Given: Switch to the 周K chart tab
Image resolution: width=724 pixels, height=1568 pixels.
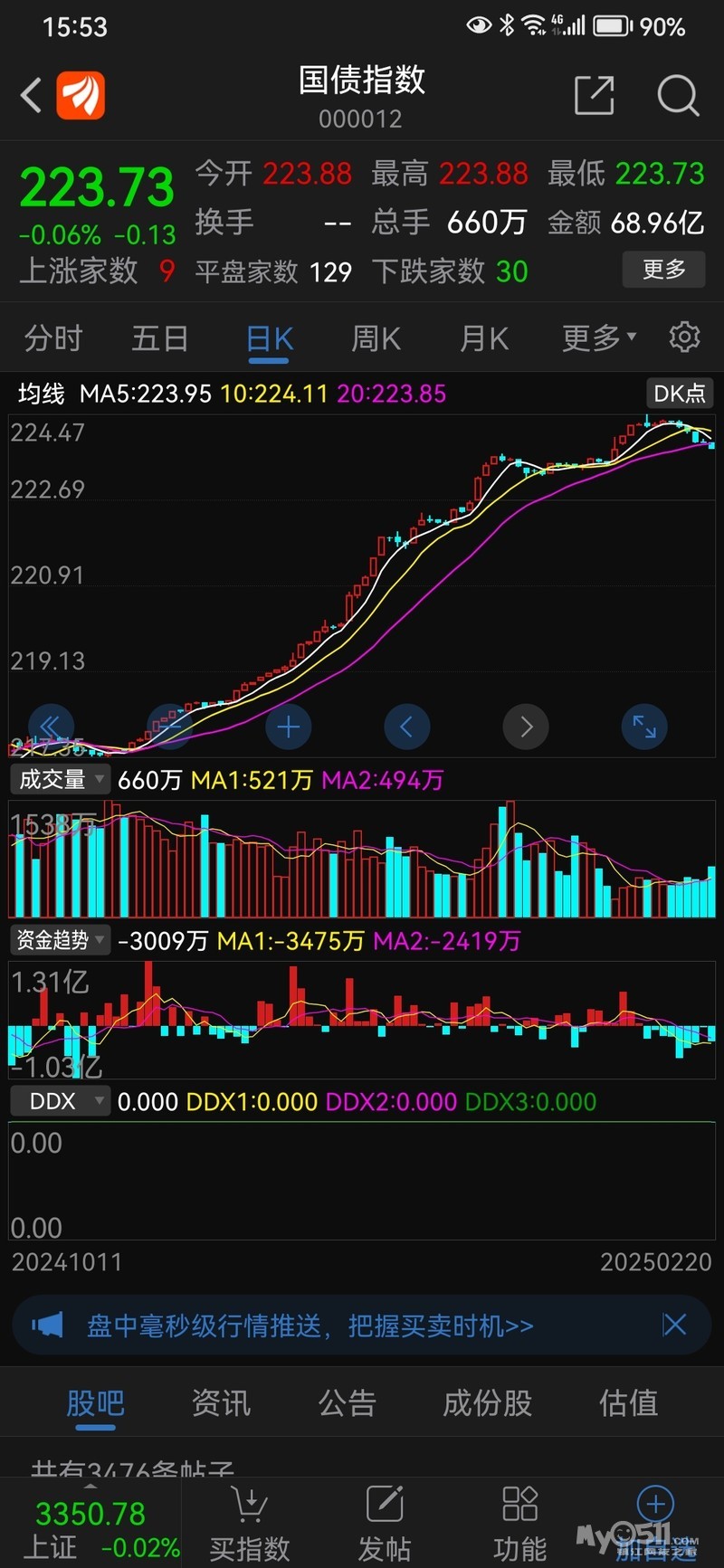Looking at the screenshot, I should 376,339.
